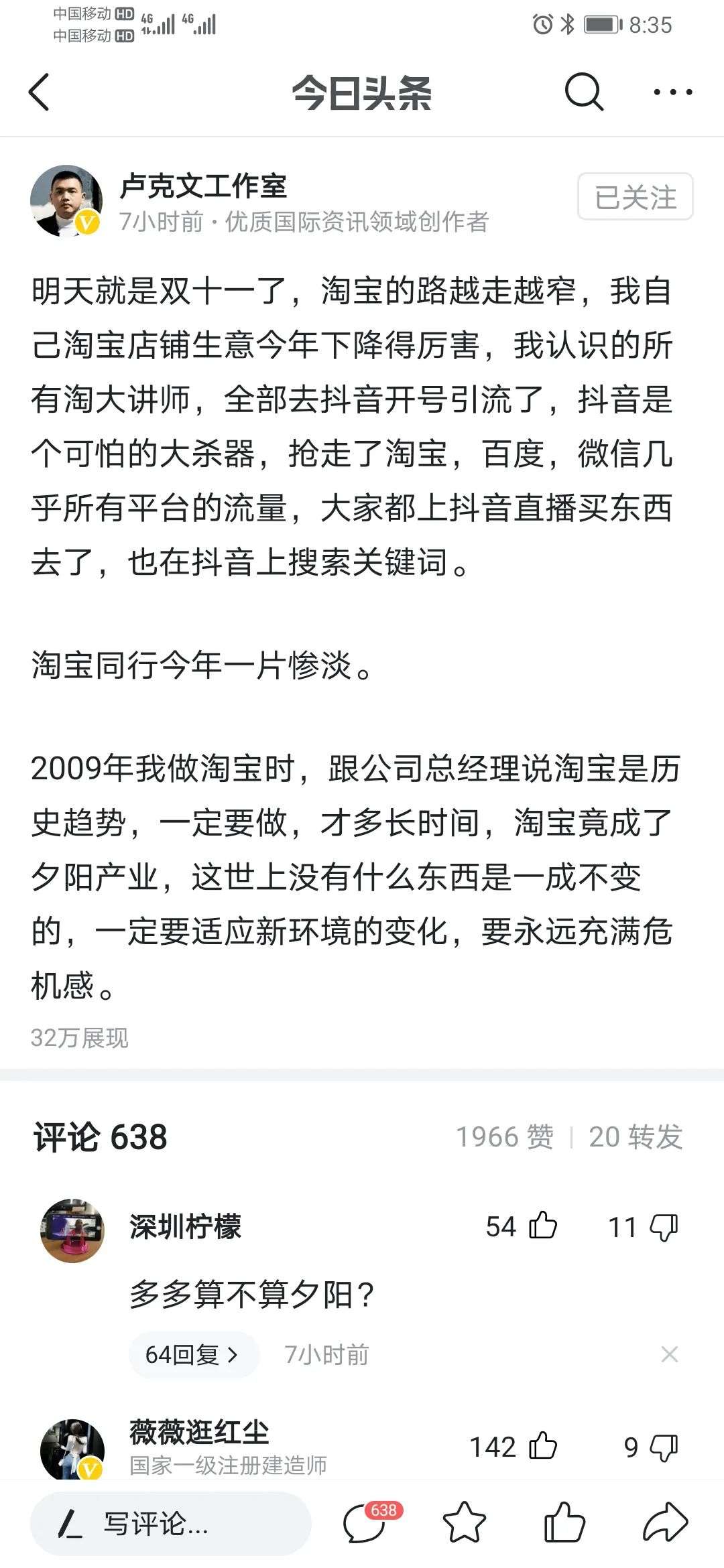The height and width of the screenshot is (1568, 724).
Task: Share this post with the arrow icon
Action: point(665,1523)
